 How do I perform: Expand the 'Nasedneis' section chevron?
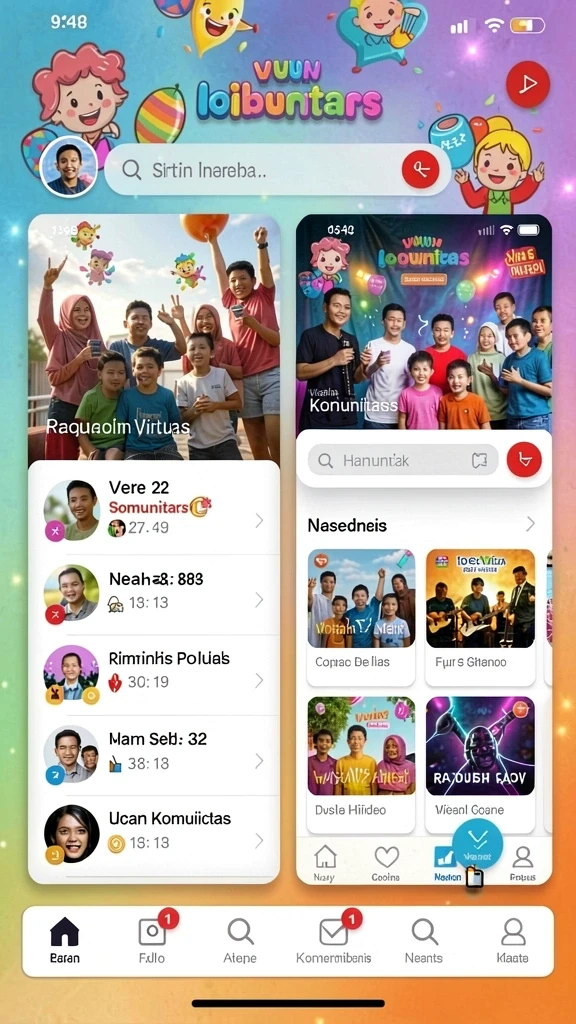point(530,524)
